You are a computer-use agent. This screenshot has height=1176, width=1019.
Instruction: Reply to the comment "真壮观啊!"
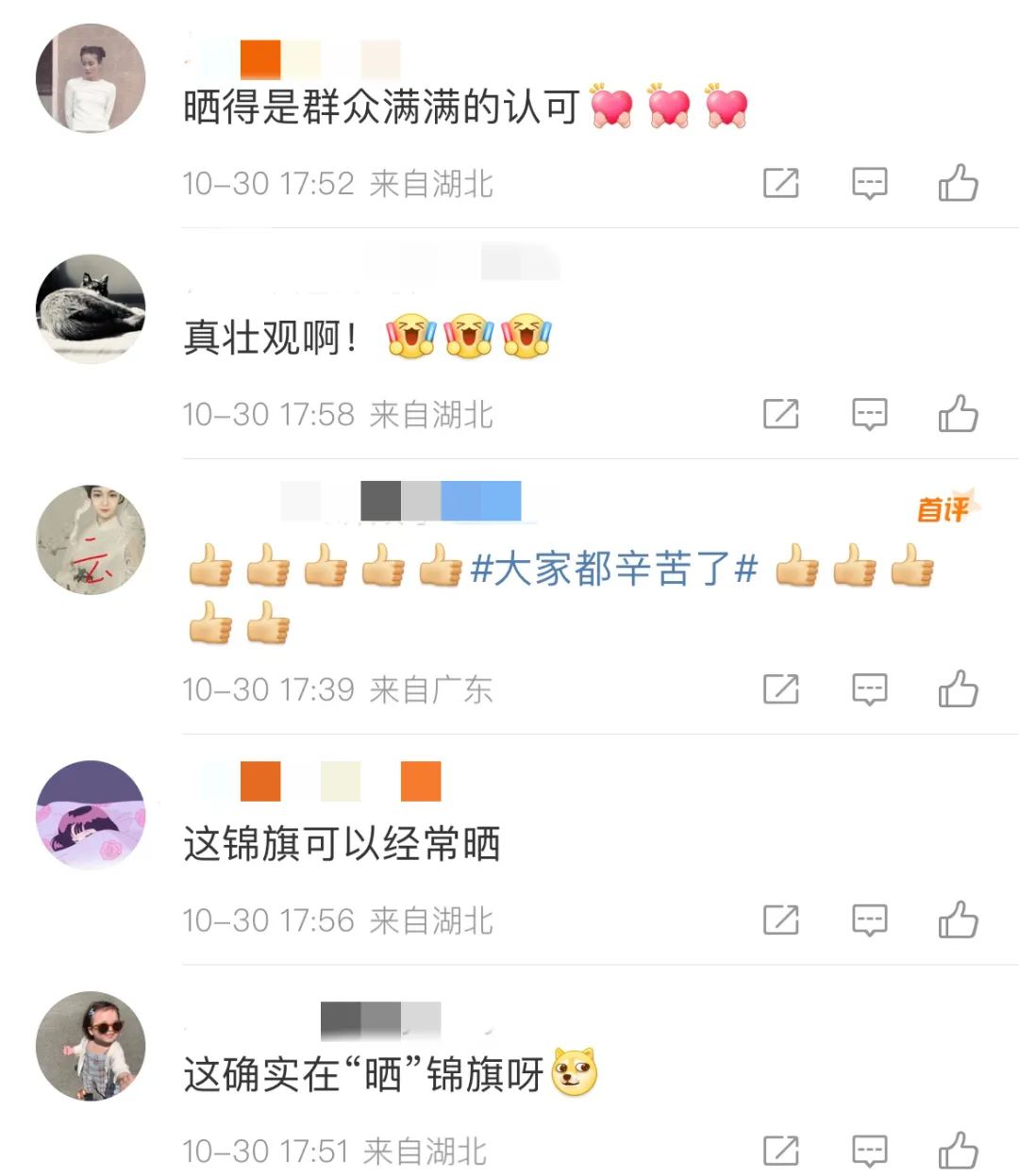coord(869,414)
